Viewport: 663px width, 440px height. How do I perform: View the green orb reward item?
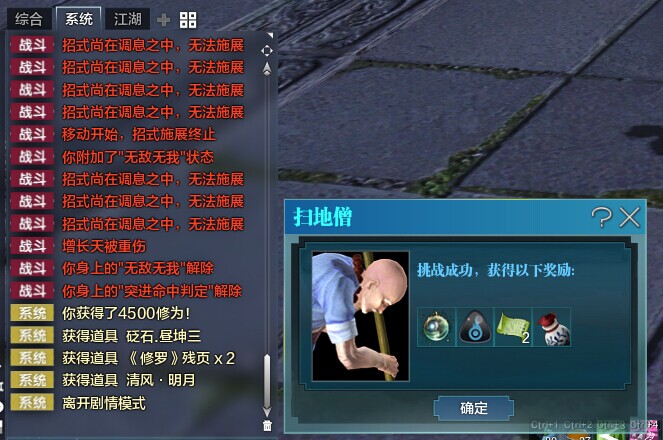[435, 327]
